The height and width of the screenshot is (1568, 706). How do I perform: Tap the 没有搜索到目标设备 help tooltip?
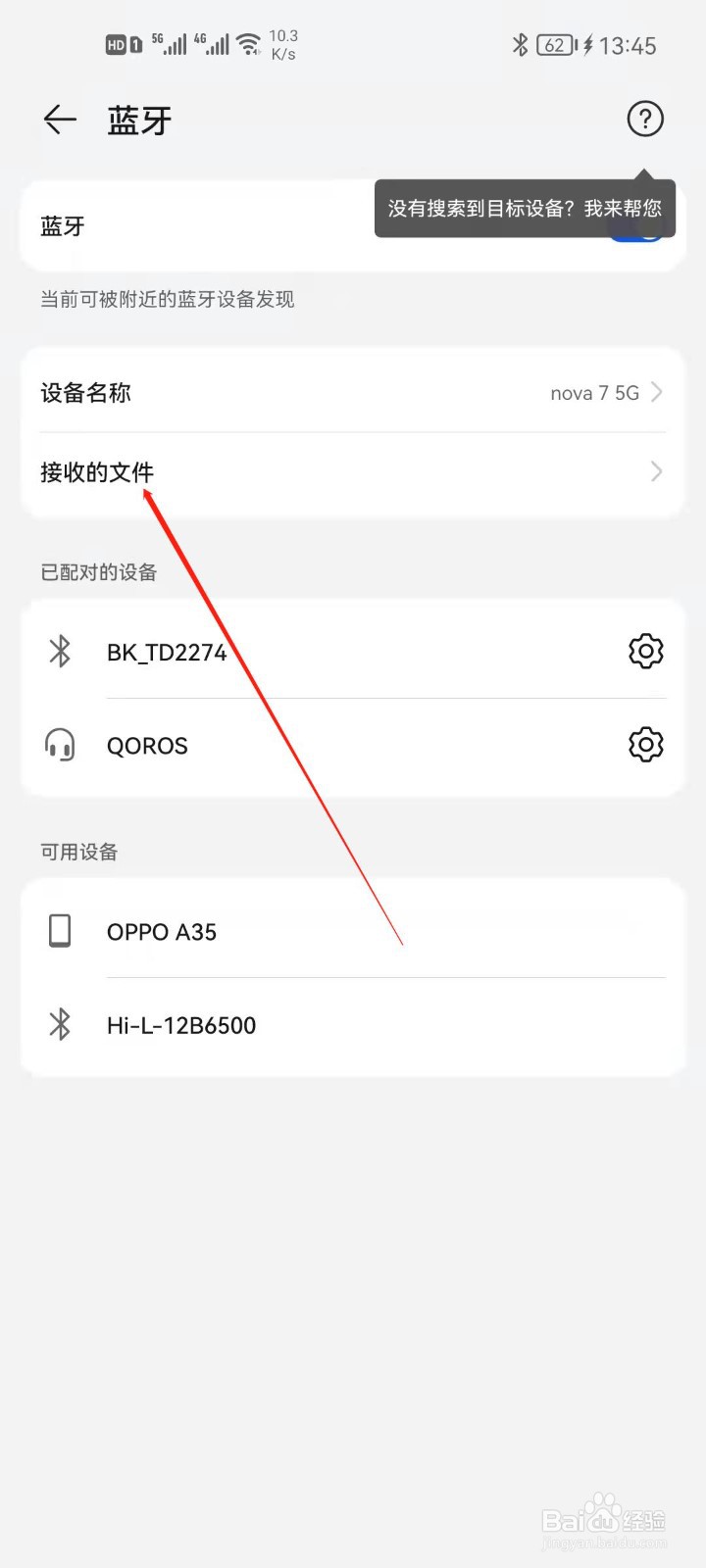point(525,209)
